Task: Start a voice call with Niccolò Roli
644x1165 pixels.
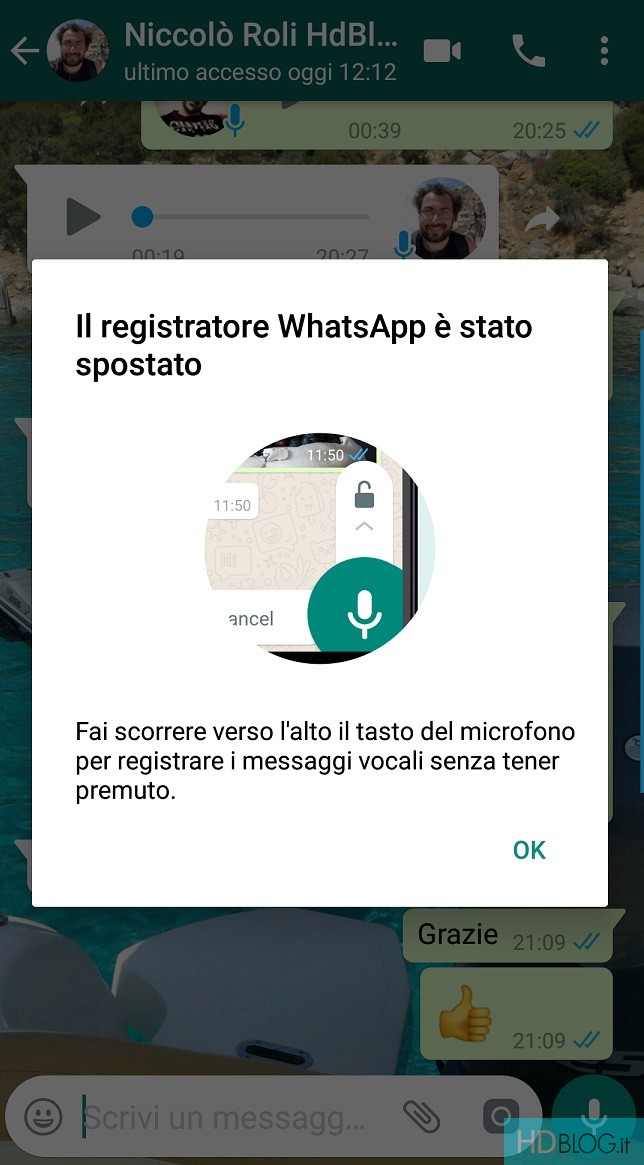Action: [528, 50]
